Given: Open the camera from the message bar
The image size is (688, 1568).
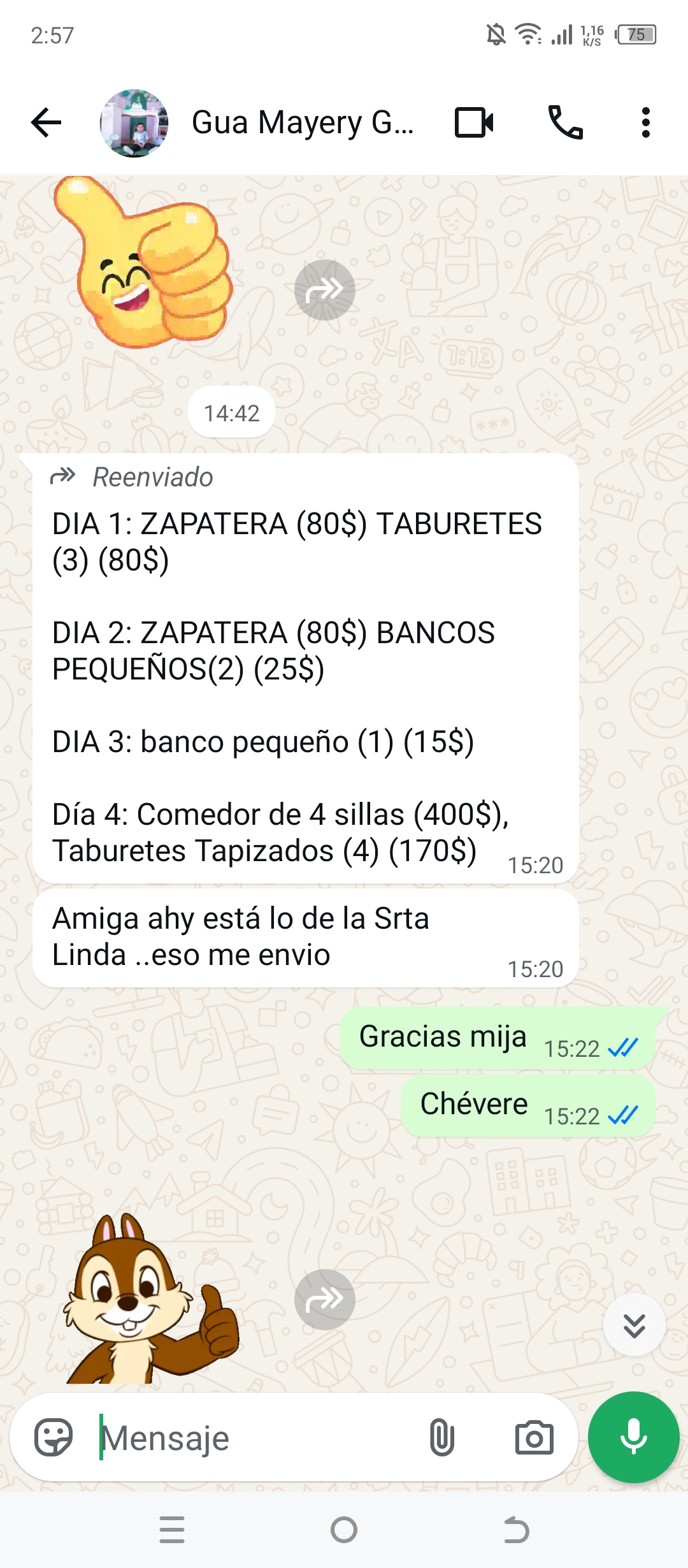Looking at the screenshot, I should point(534,1437).
